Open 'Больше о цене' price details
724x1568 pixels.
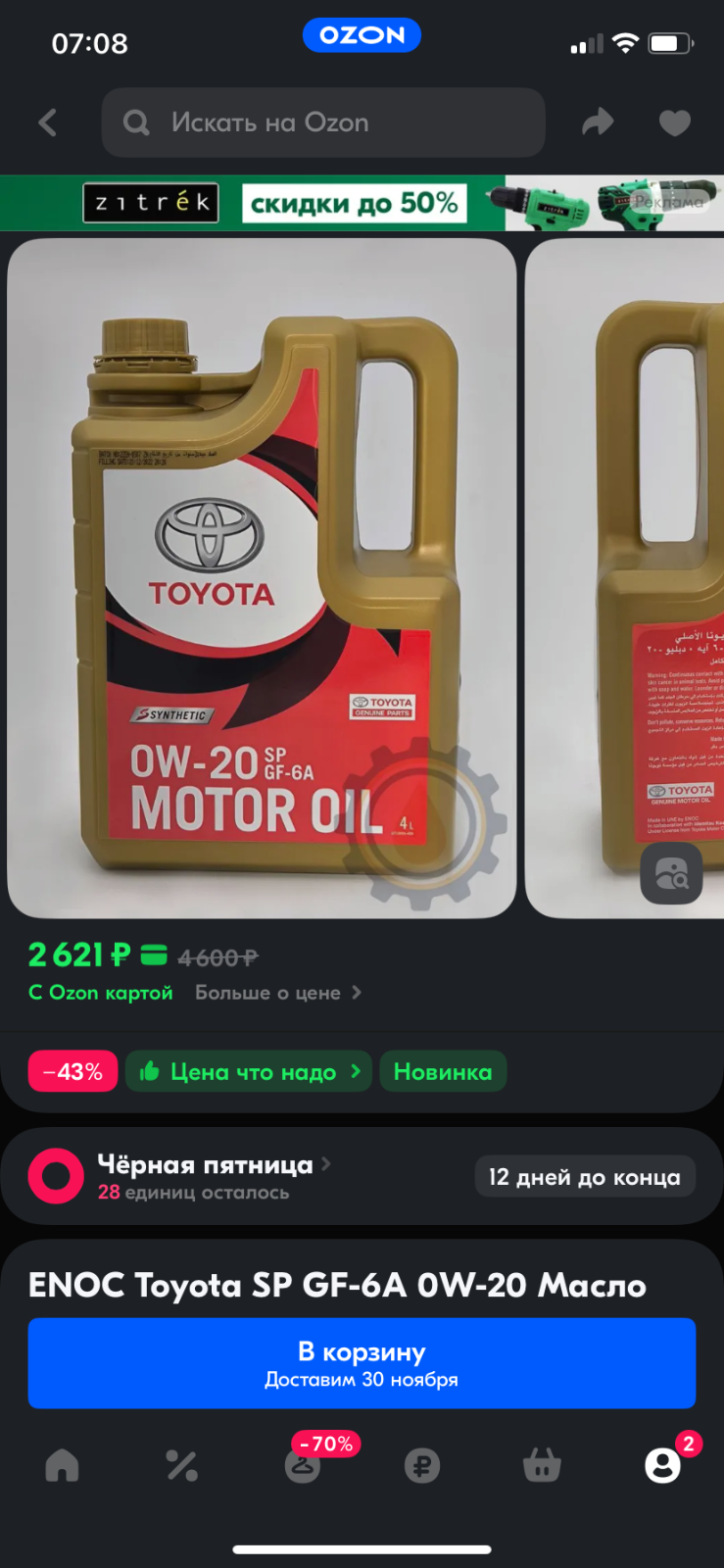pos(278,993)
